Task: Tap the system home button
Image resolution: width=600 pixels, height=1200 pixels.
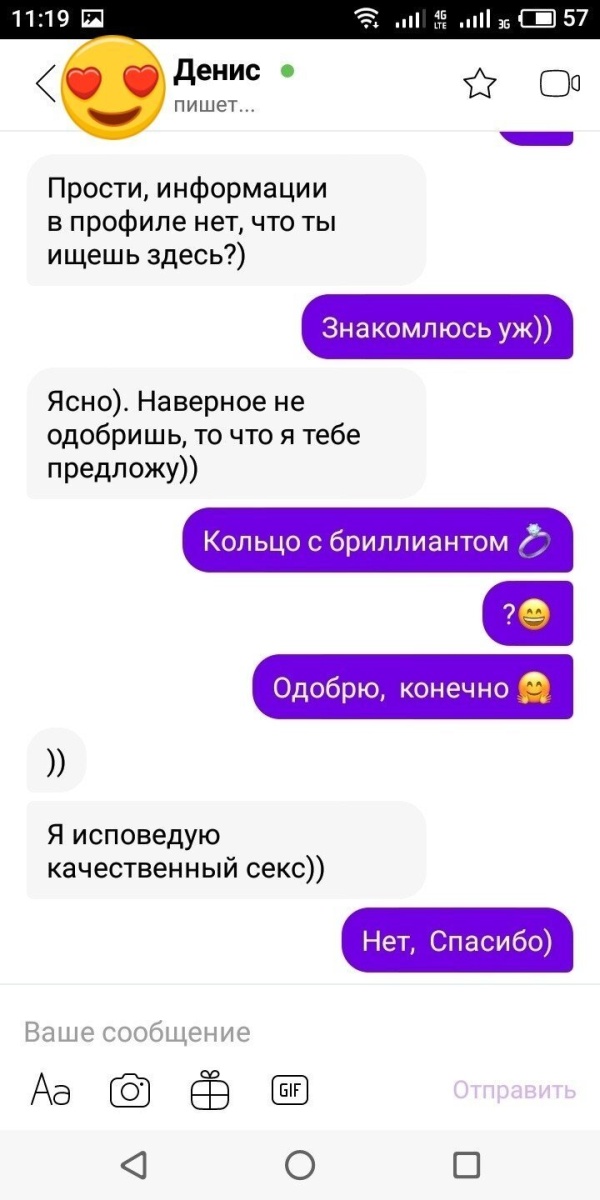Action: [x=300, y=1165]
